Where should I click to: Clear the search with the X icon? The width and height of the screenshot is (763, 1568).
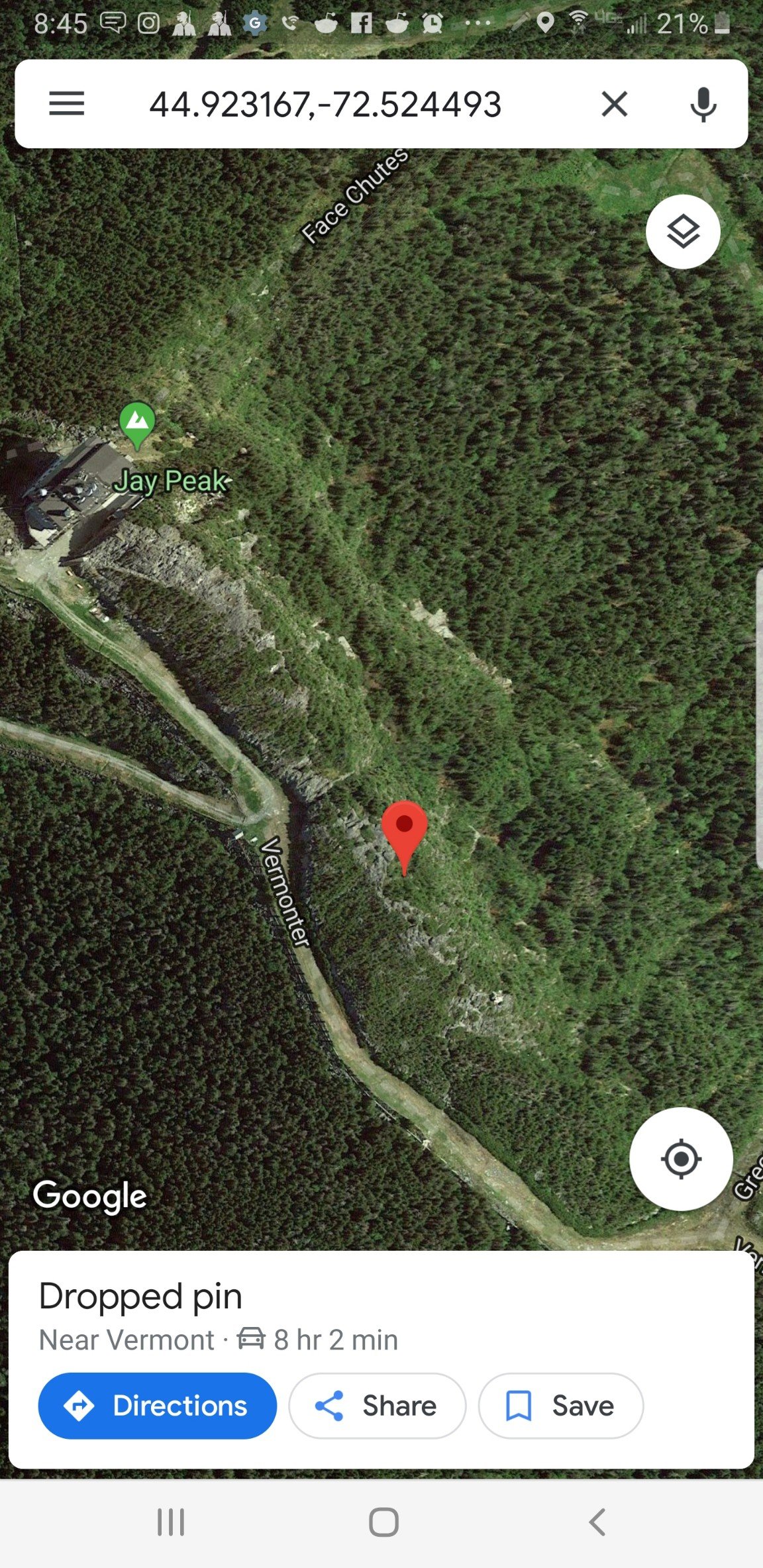coord(615,104)
